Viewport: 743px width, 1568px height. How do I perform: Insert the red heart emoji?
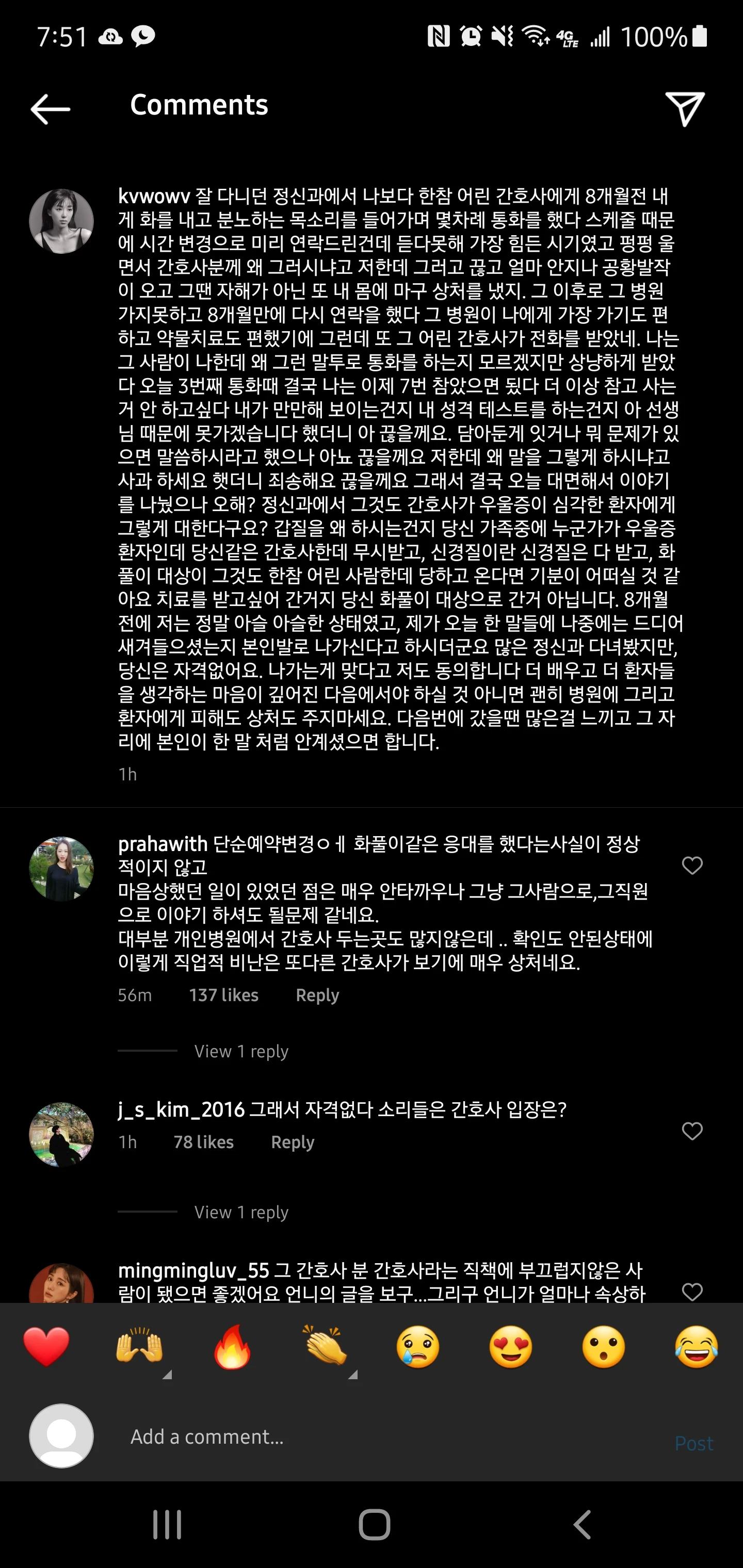pyautogui.click(x=46, y=1347)
